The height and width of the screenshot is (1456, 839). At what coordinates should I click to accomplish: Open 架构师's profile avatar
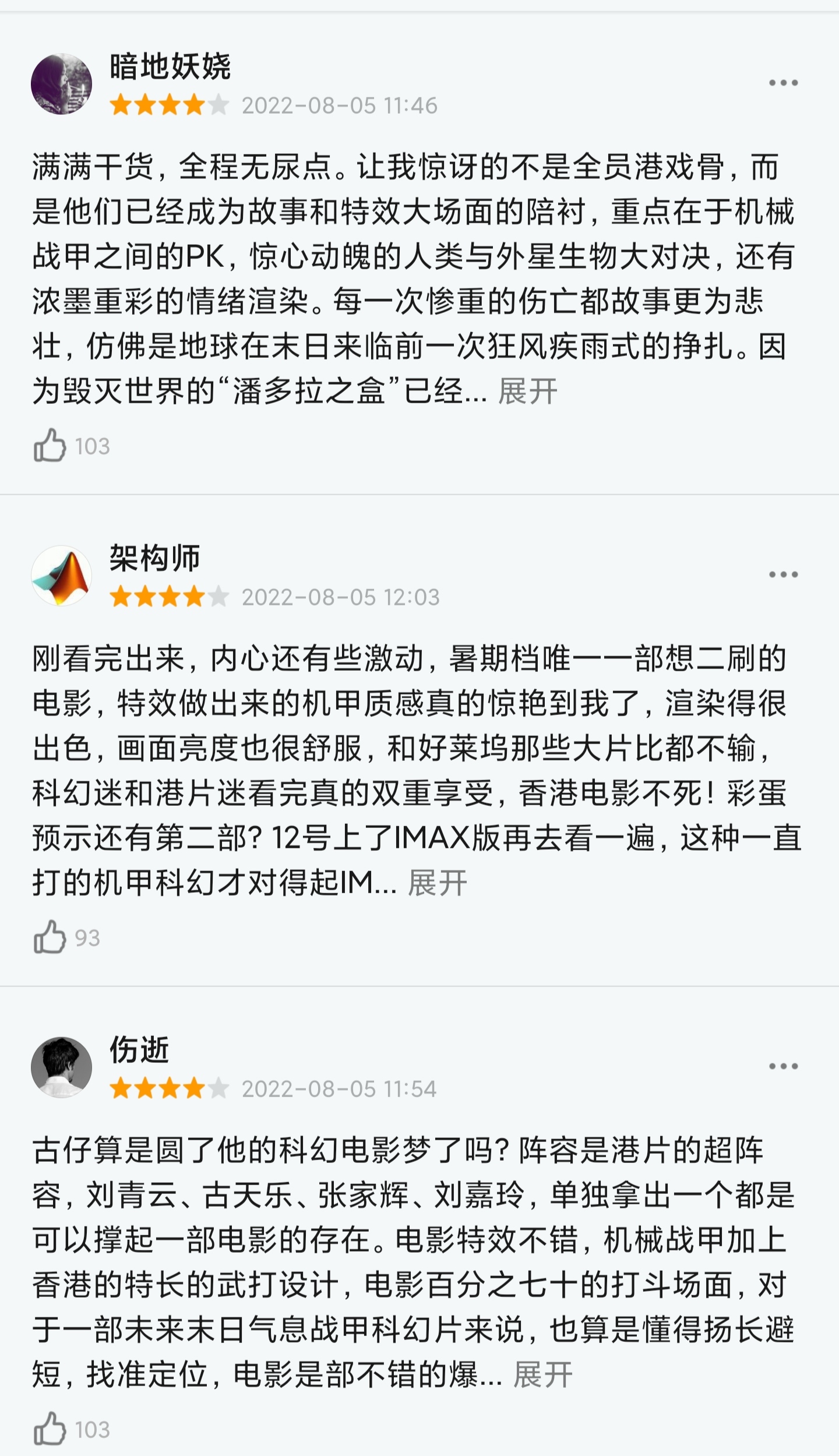point(61,576)
